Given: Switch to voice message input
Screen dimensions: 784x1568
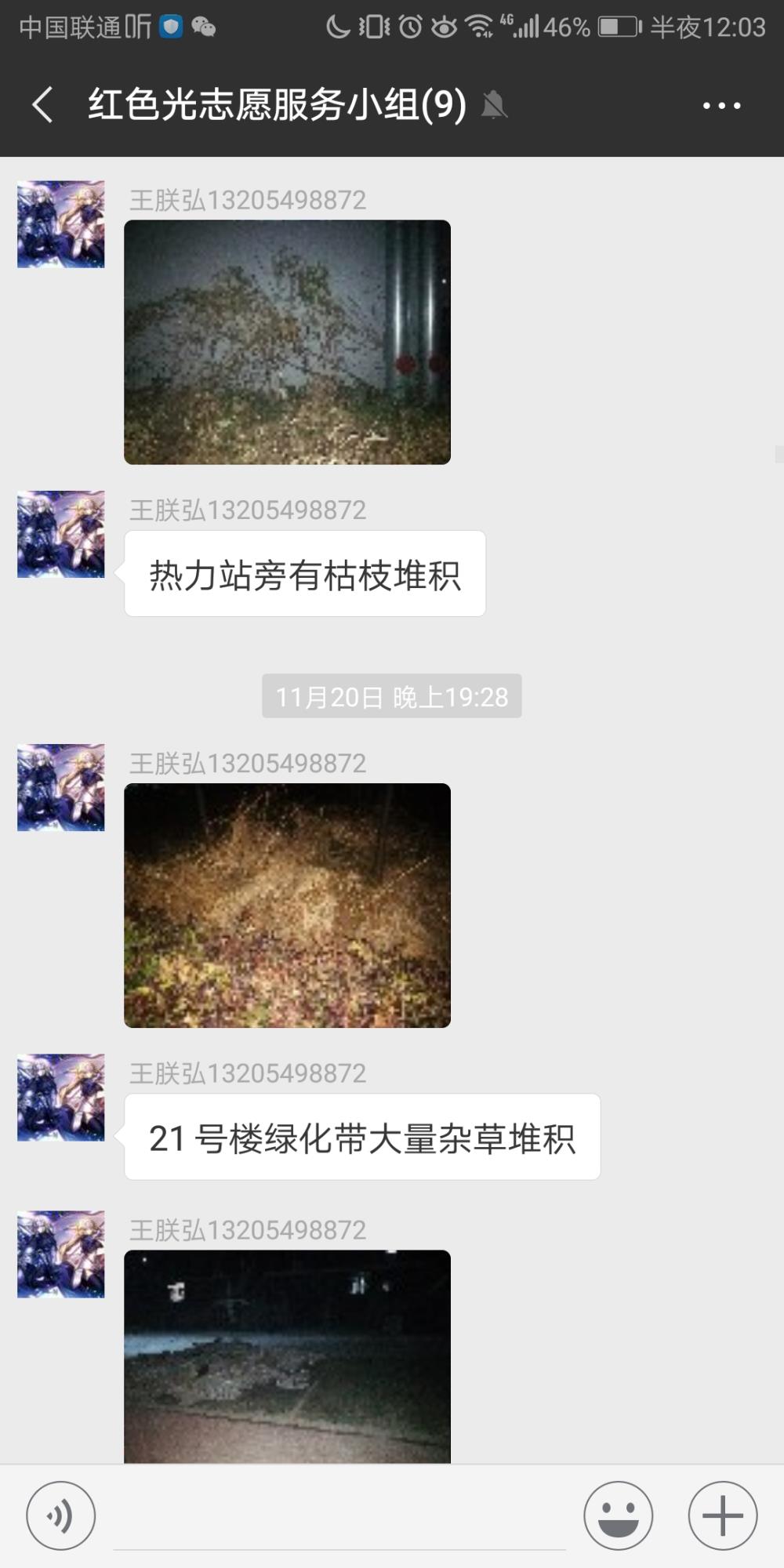Looking at the screenshot, I should tap(61, 1515).
